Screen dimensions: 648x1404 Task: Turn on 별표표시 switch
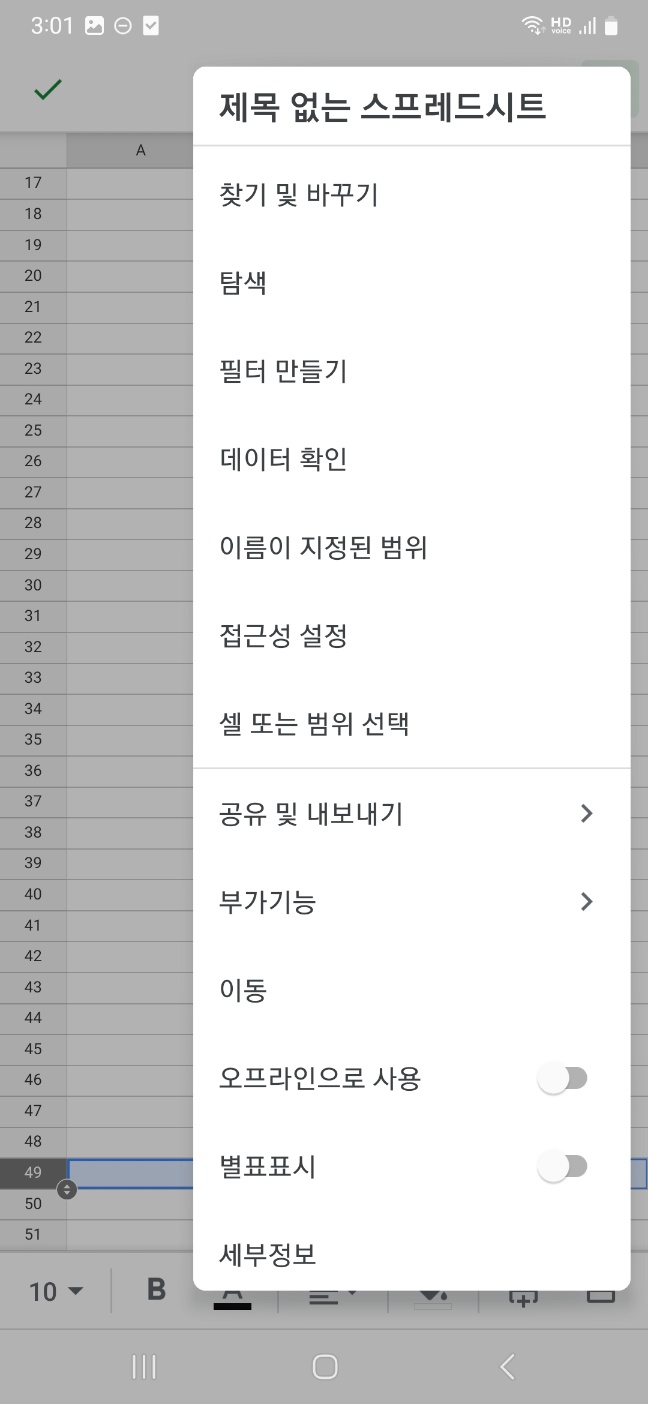coord(563,1166)
